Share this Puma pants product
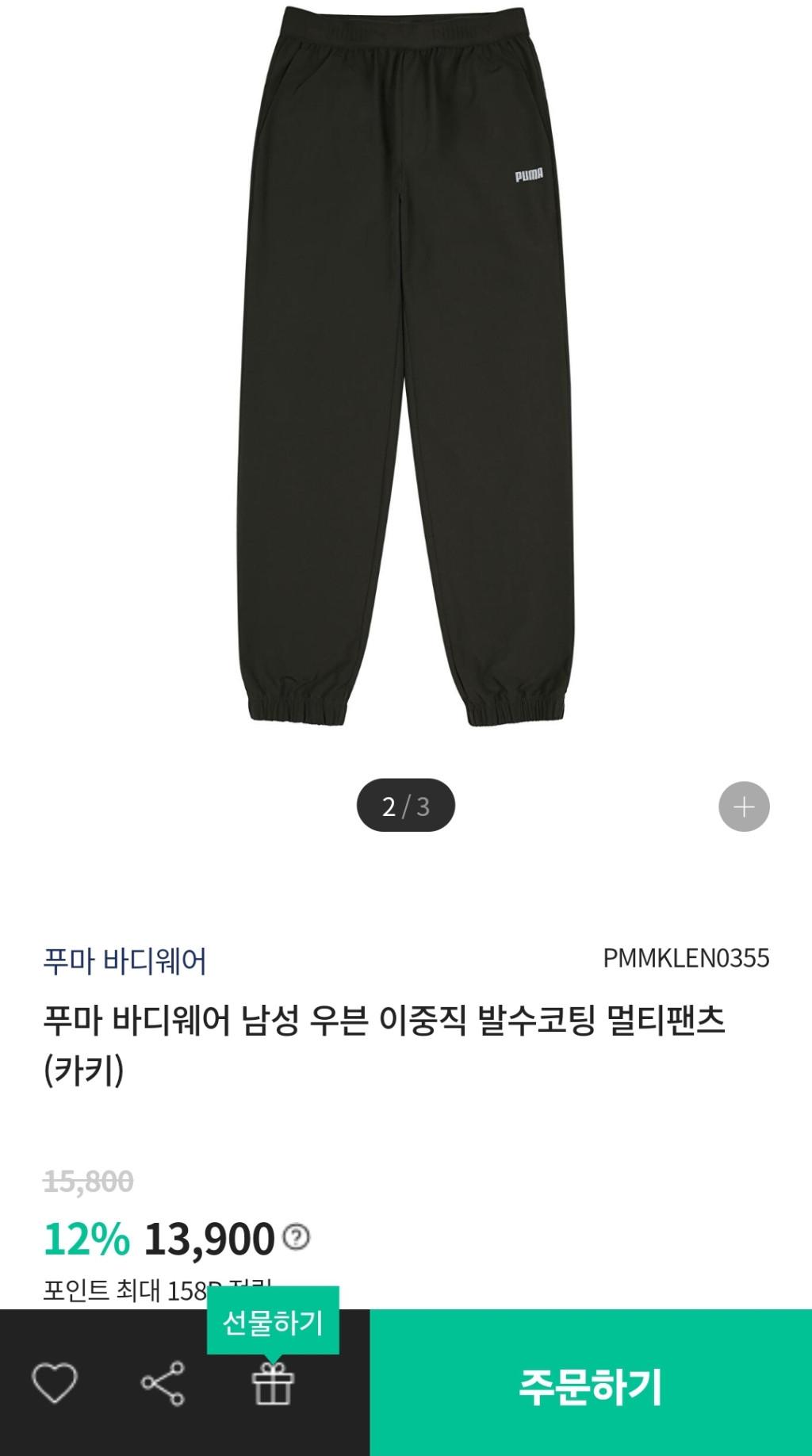 163,1383
